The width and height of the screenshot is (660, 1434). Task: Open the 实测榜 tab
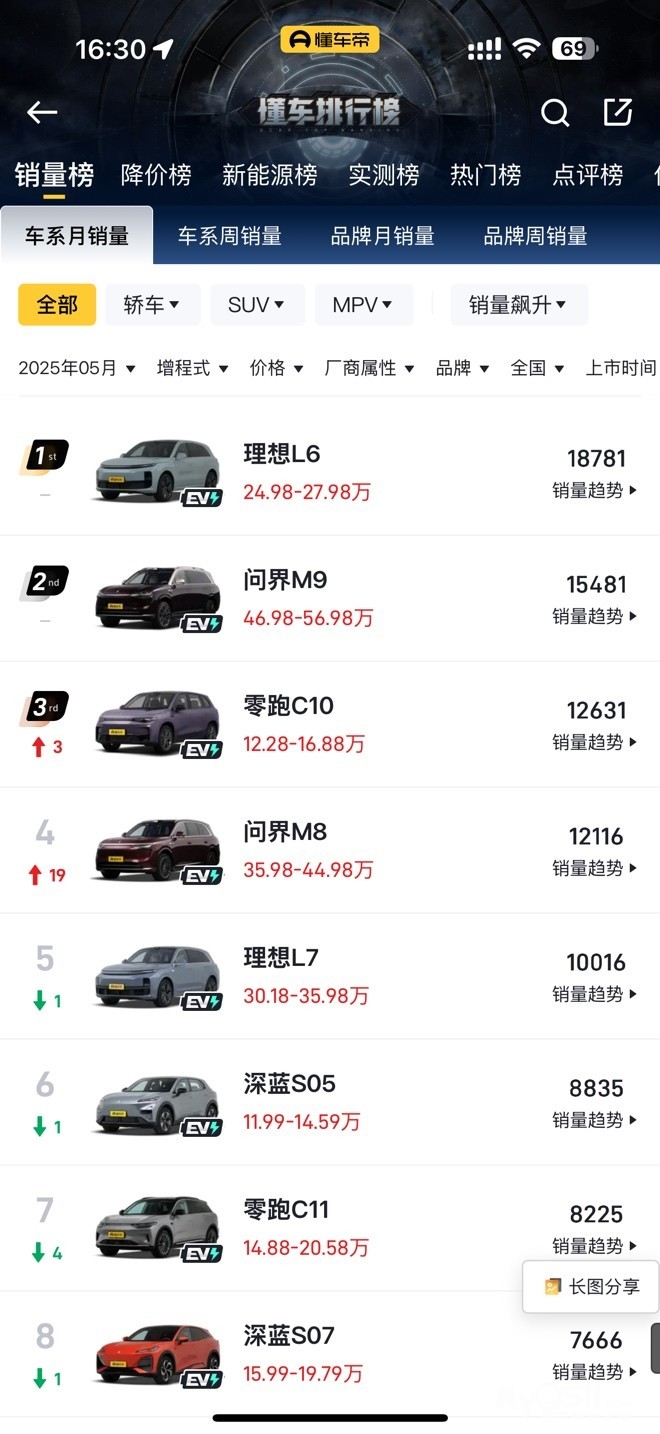click(x=383, y=175)
